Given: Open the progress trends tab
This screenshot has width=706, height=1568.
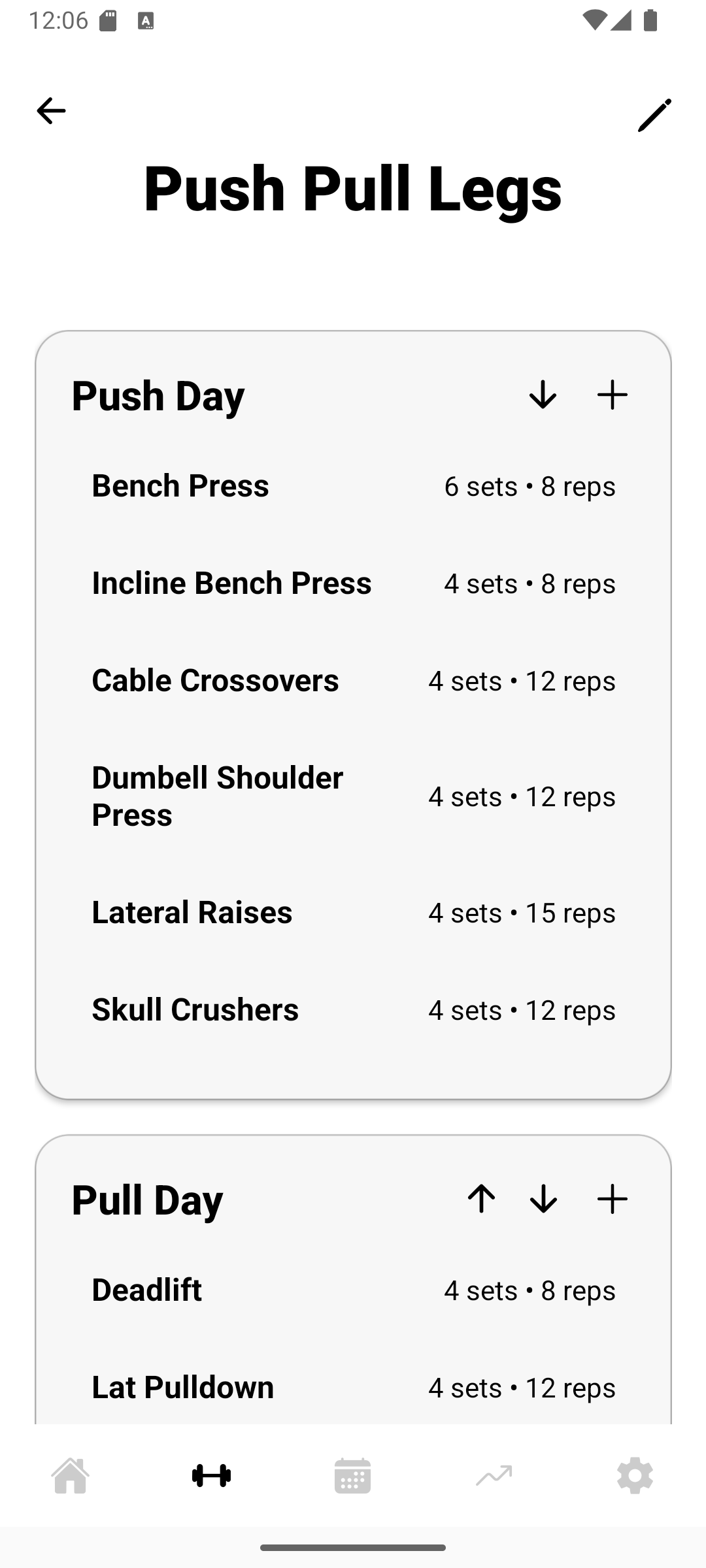Looking at the screenshot, I should coord(494,1476).
